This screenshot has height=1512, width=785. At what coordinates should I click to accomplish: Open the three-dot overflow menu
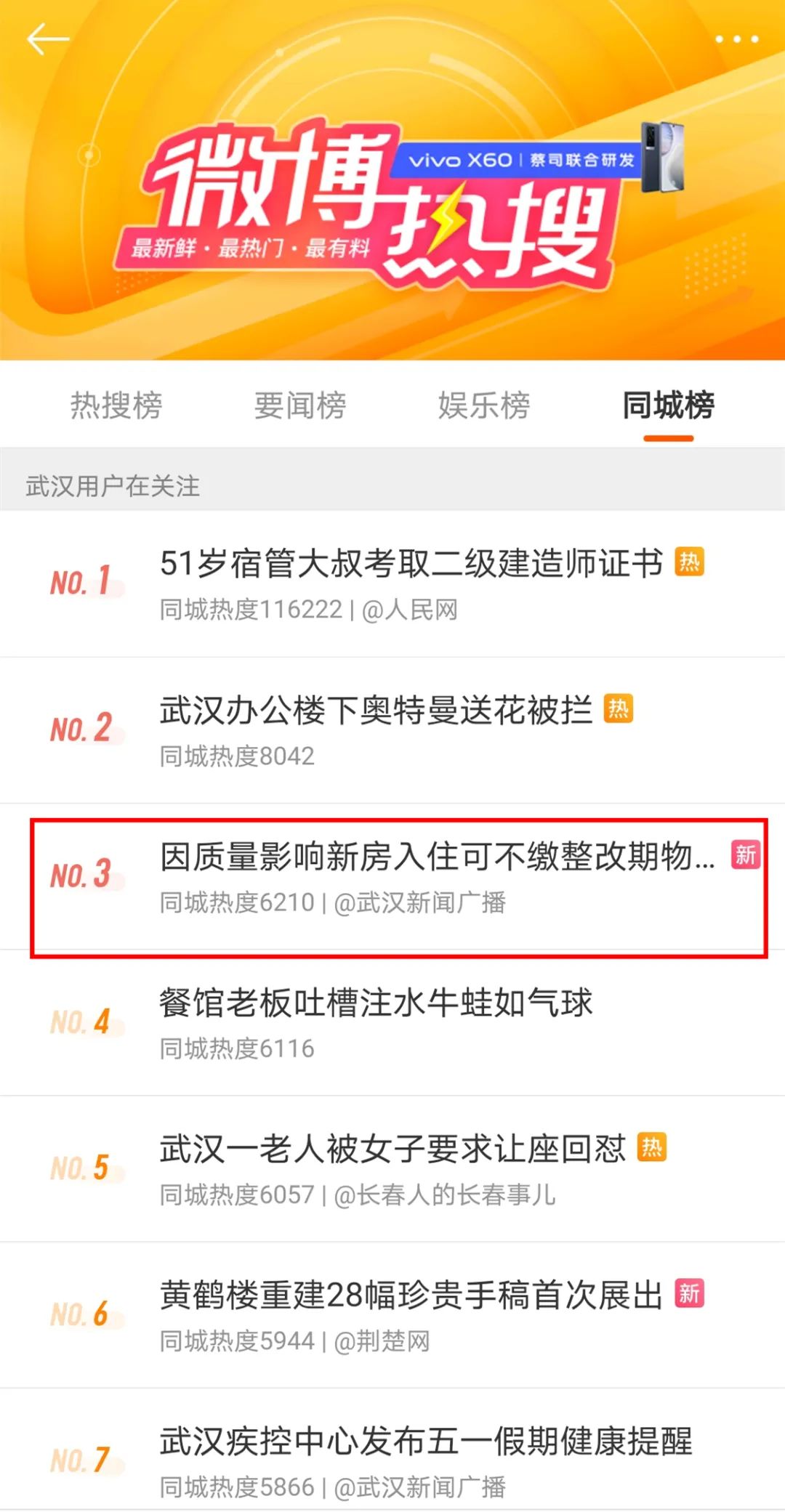tap(736, 39)
